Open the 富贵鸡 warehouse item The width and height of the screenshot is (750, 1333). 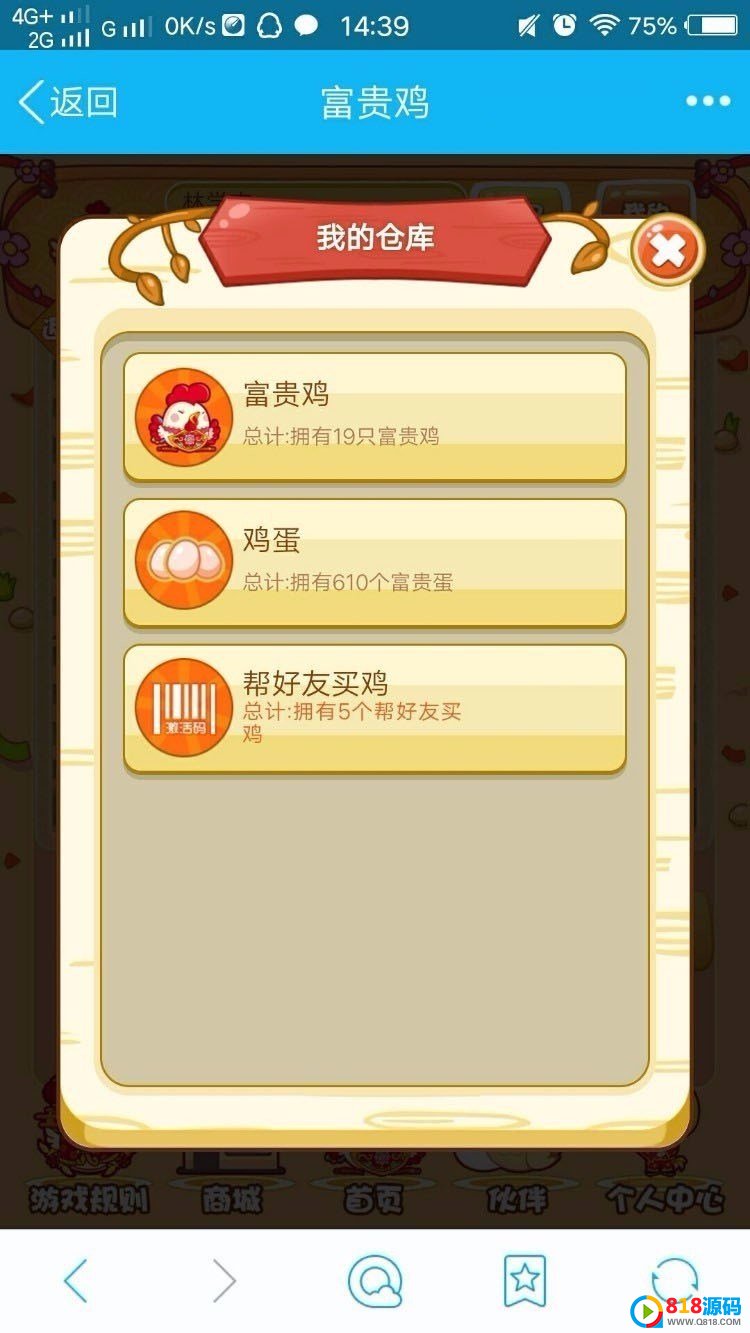[375, 416]
